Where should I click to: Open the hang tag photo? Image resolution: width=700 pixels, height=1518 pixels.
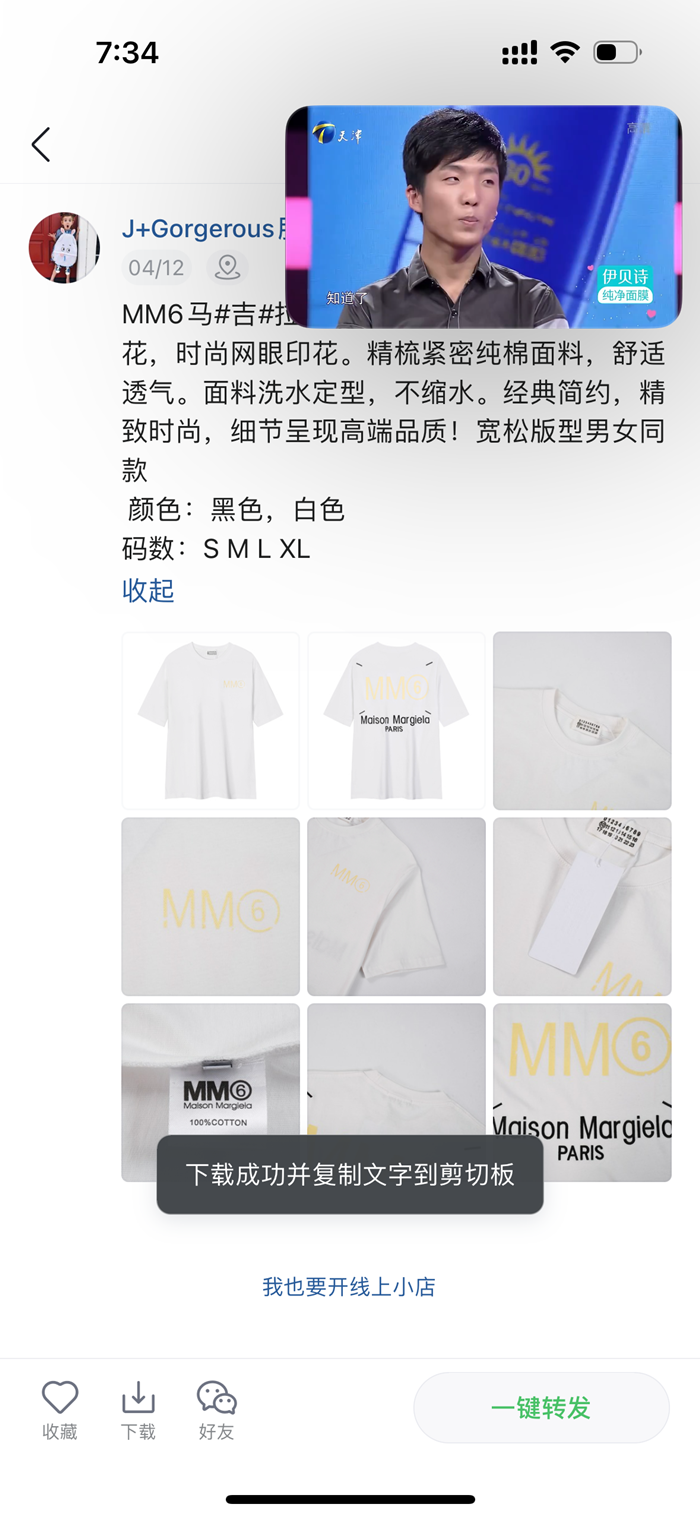click(582, 906)
